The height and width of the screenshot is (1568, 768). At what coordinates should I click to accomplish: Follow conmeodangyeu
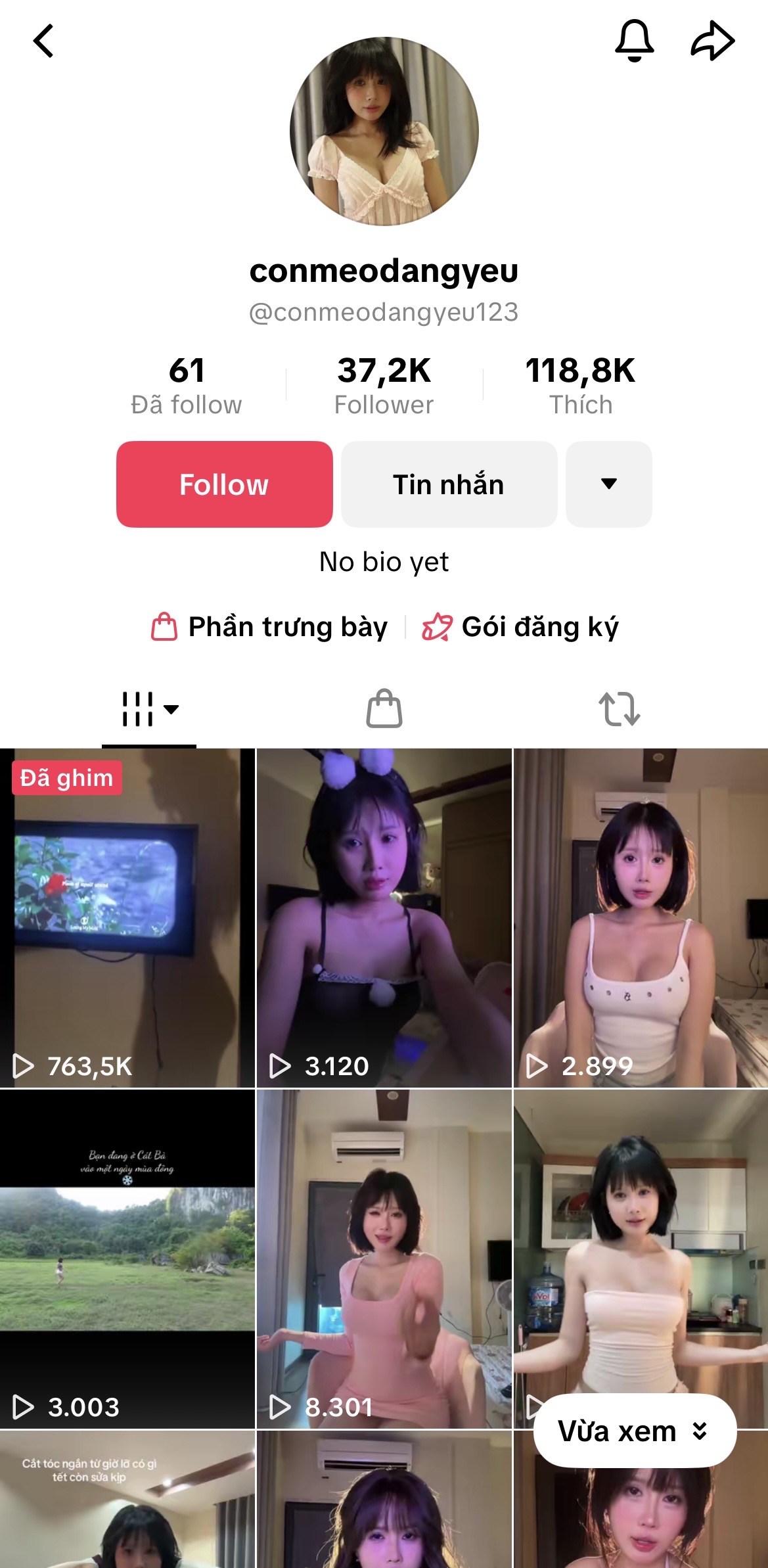point(225,484)
